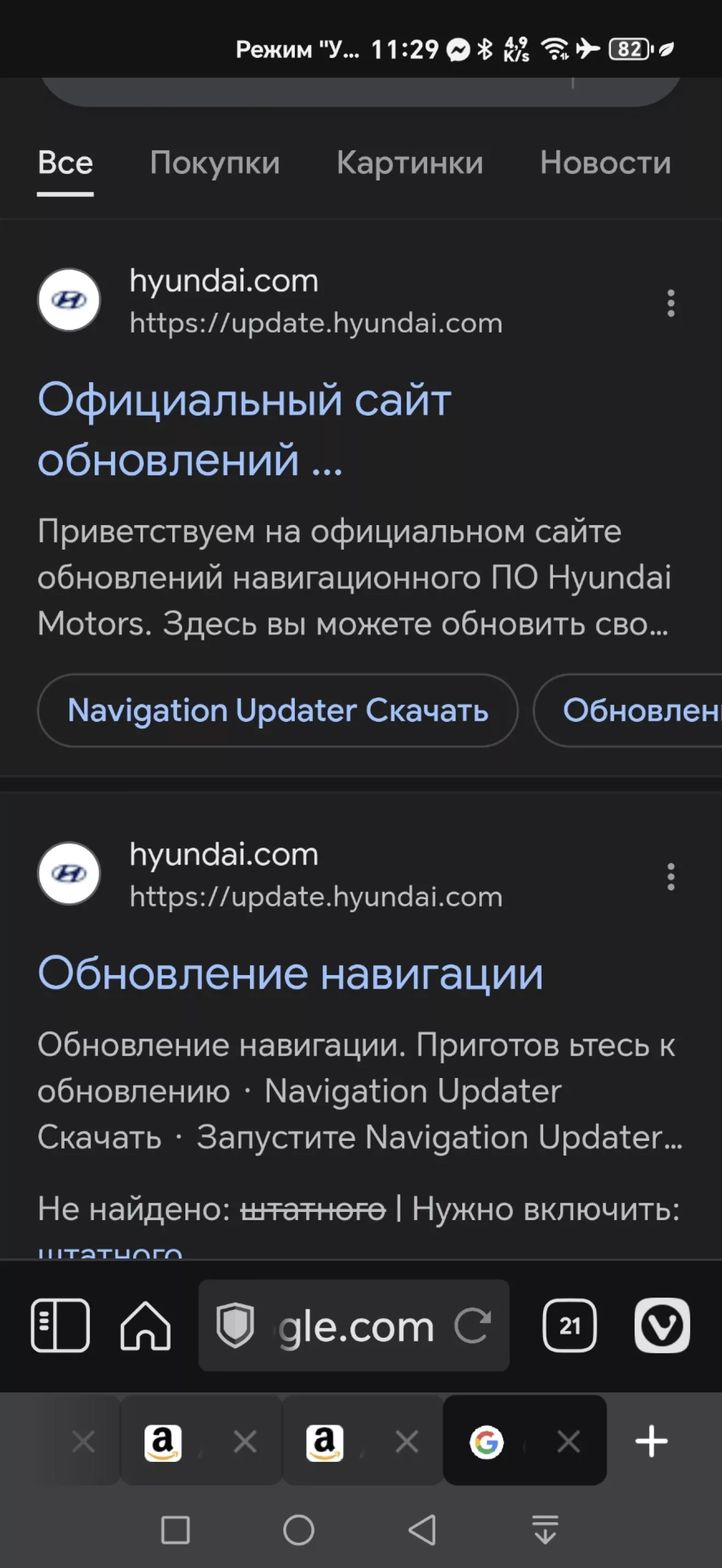
Task: Toggle the browser side panel
Action: click(x=60, y=1325)
